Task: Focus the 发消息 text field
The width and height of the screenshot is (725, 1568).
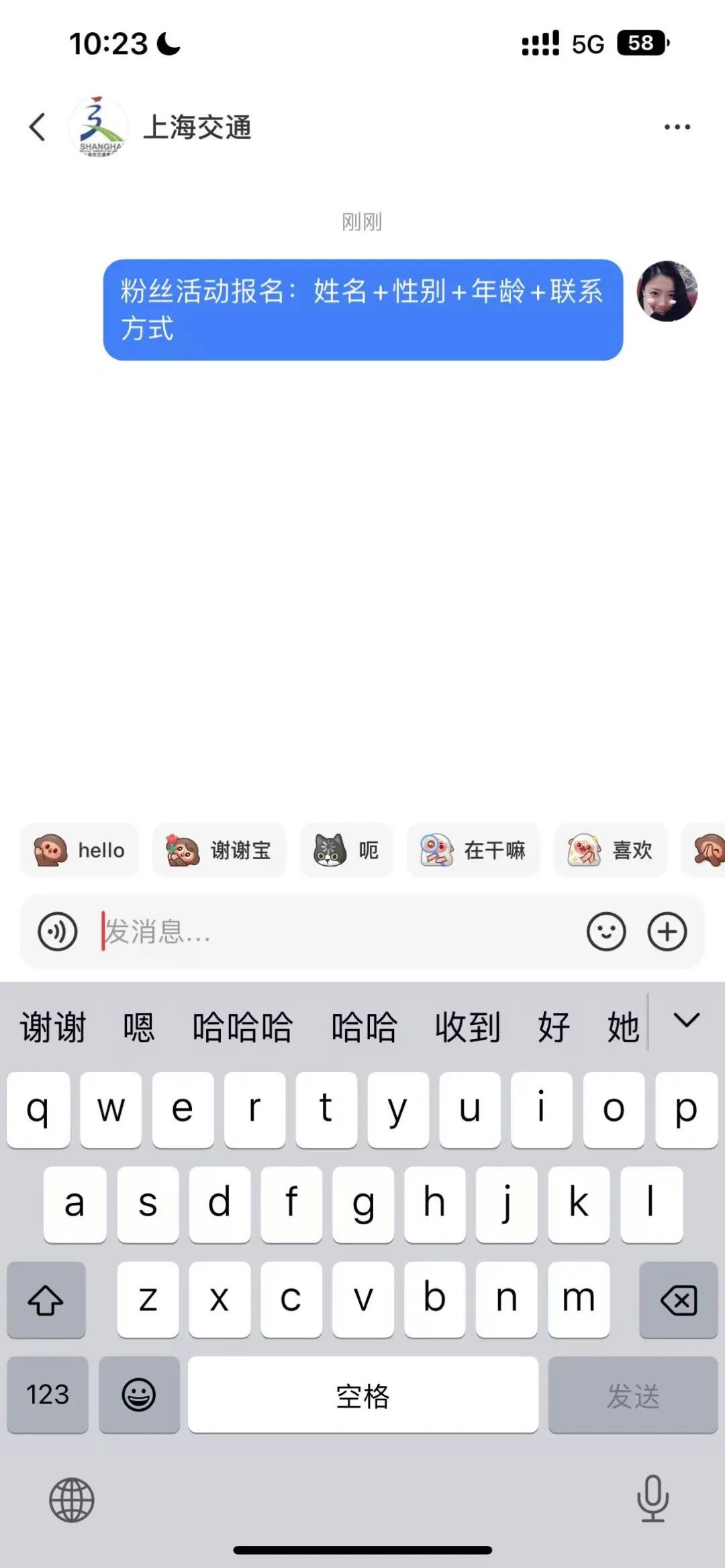Action: point(336,932)
